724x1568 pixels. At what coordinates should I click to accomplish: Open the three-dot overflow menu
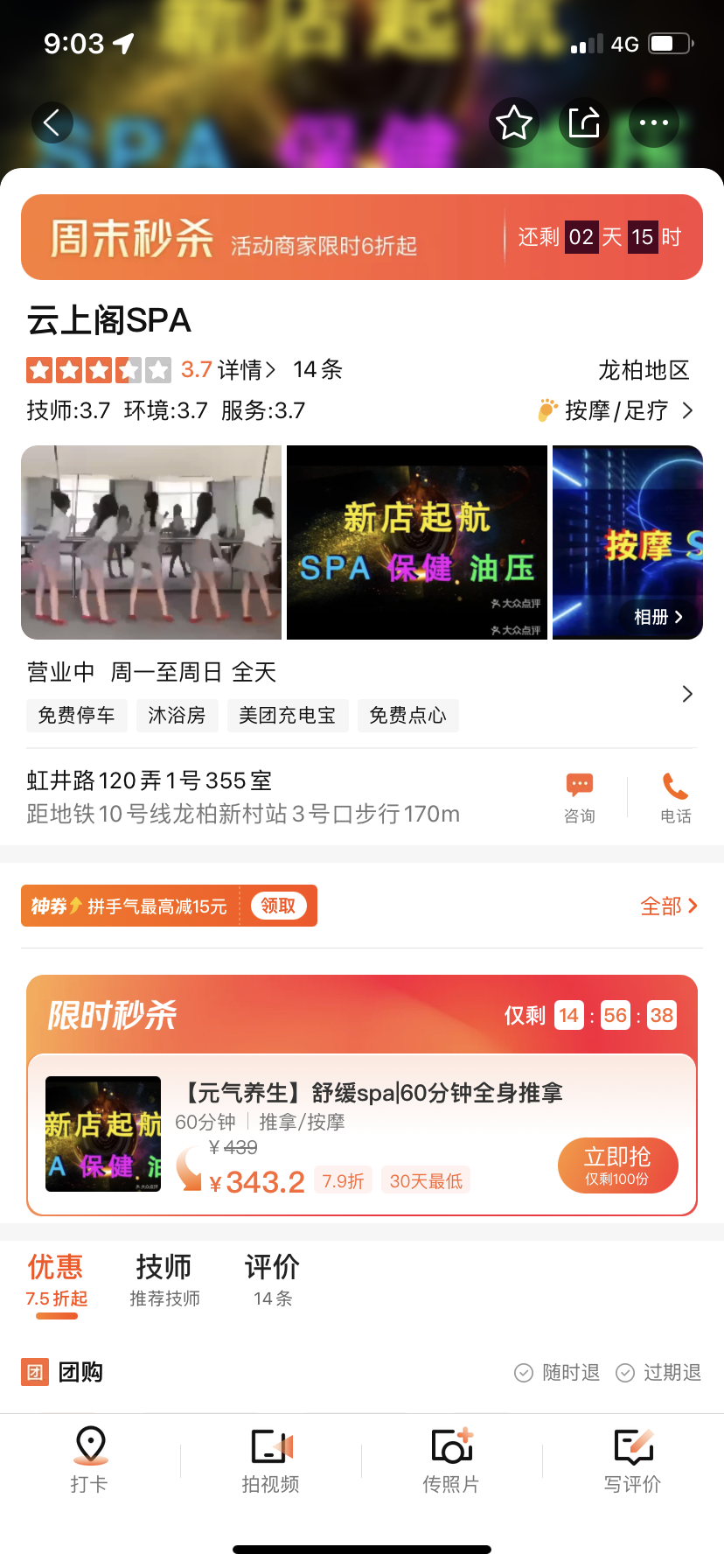pos(654,122)
